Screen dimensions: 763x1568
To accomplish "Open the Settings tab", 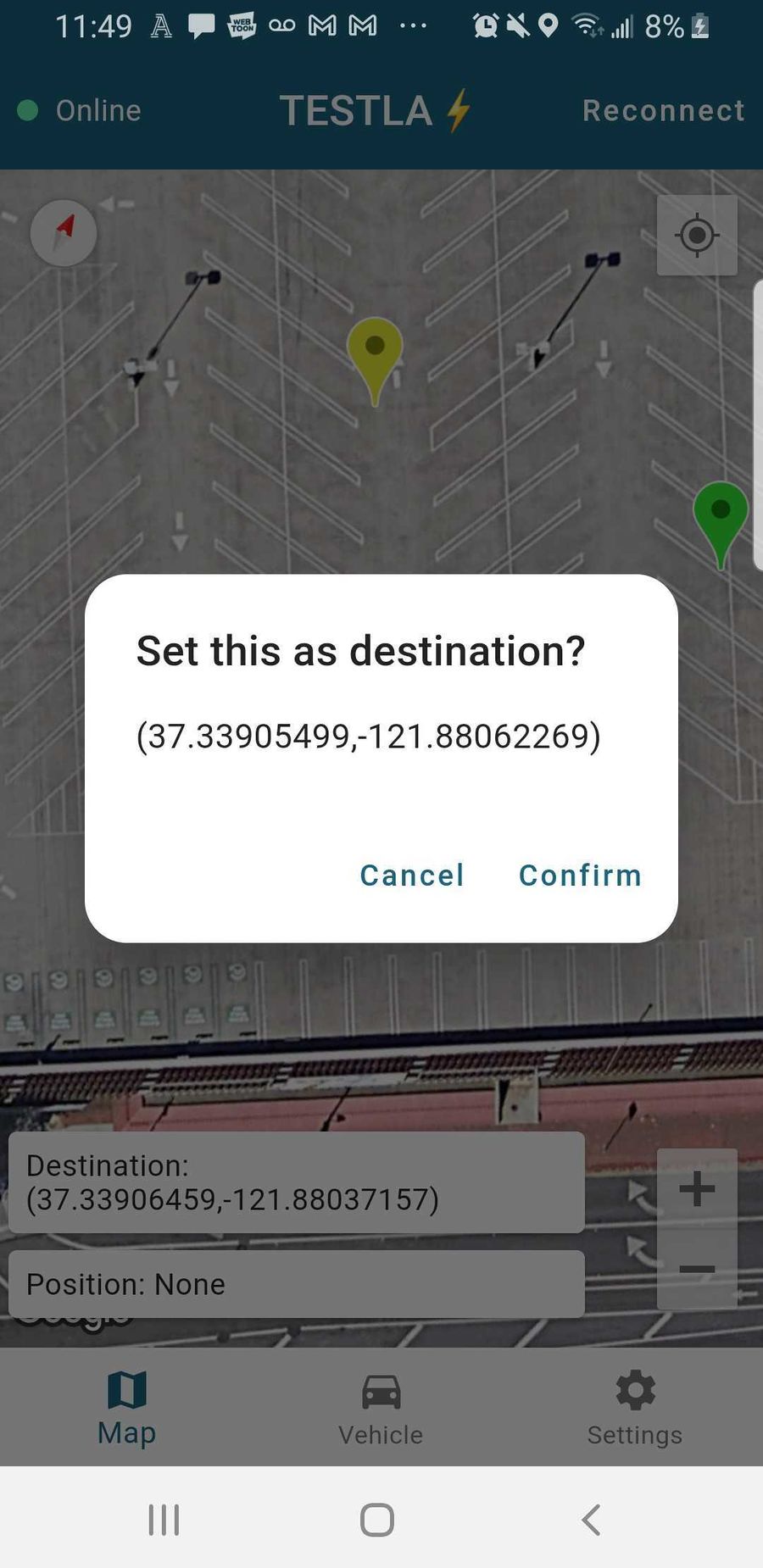I will (x=635, y=1409).
